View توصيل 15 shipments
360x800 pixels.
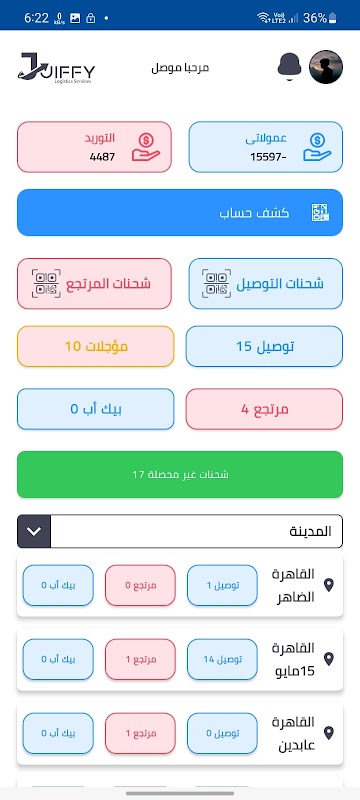point(264,346)
